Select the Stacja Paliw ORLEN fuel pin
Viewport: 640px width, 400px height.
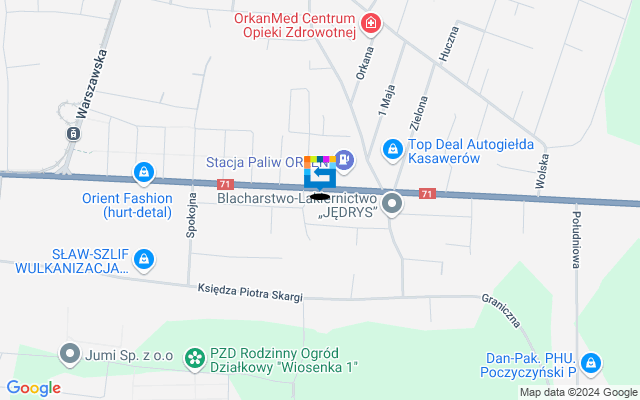[345, 158]
